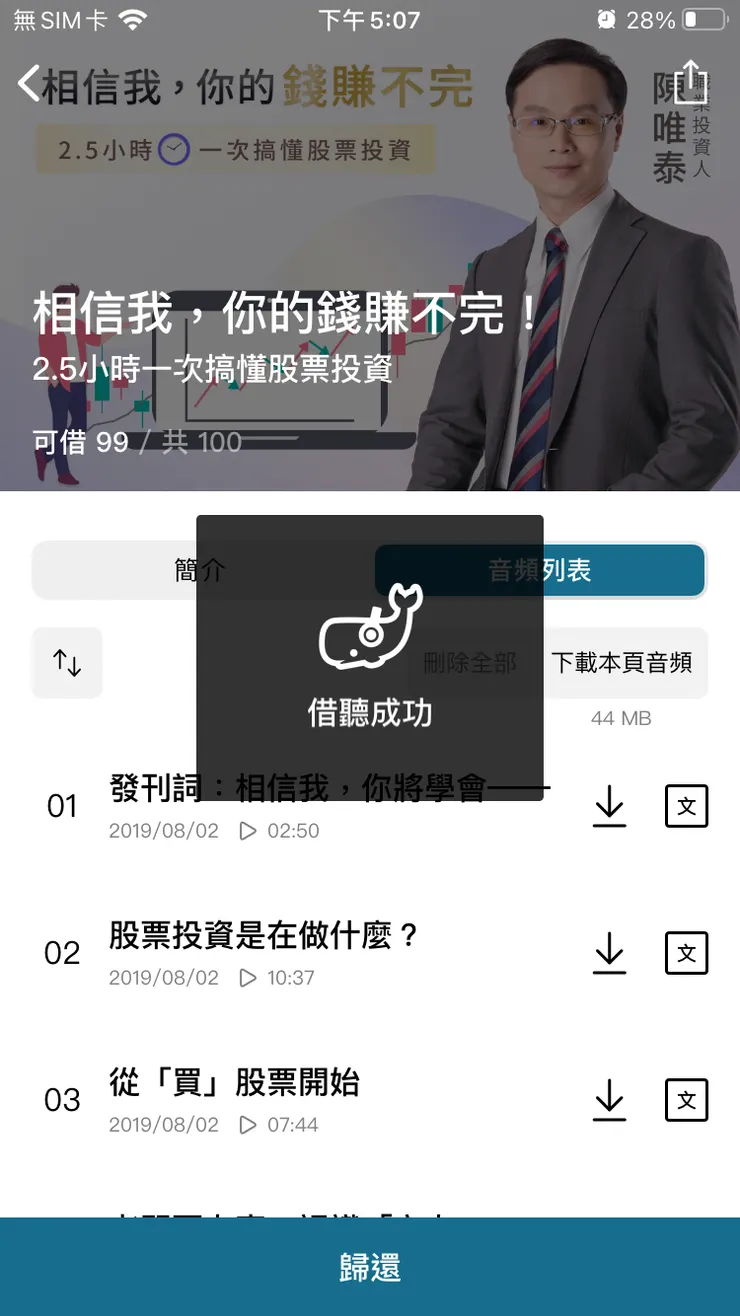740x1316 pixels.
Task: Click the back arrow to exit the book page
Action: pyautogui.click(x=28, y=84)
